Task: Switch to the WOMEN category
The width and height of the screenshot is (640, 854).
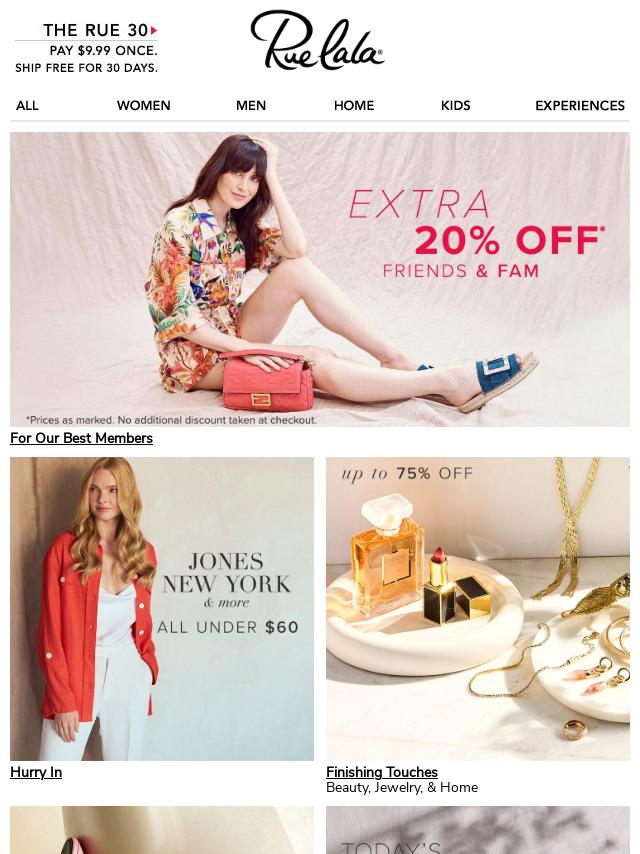Action: point(143,106)
